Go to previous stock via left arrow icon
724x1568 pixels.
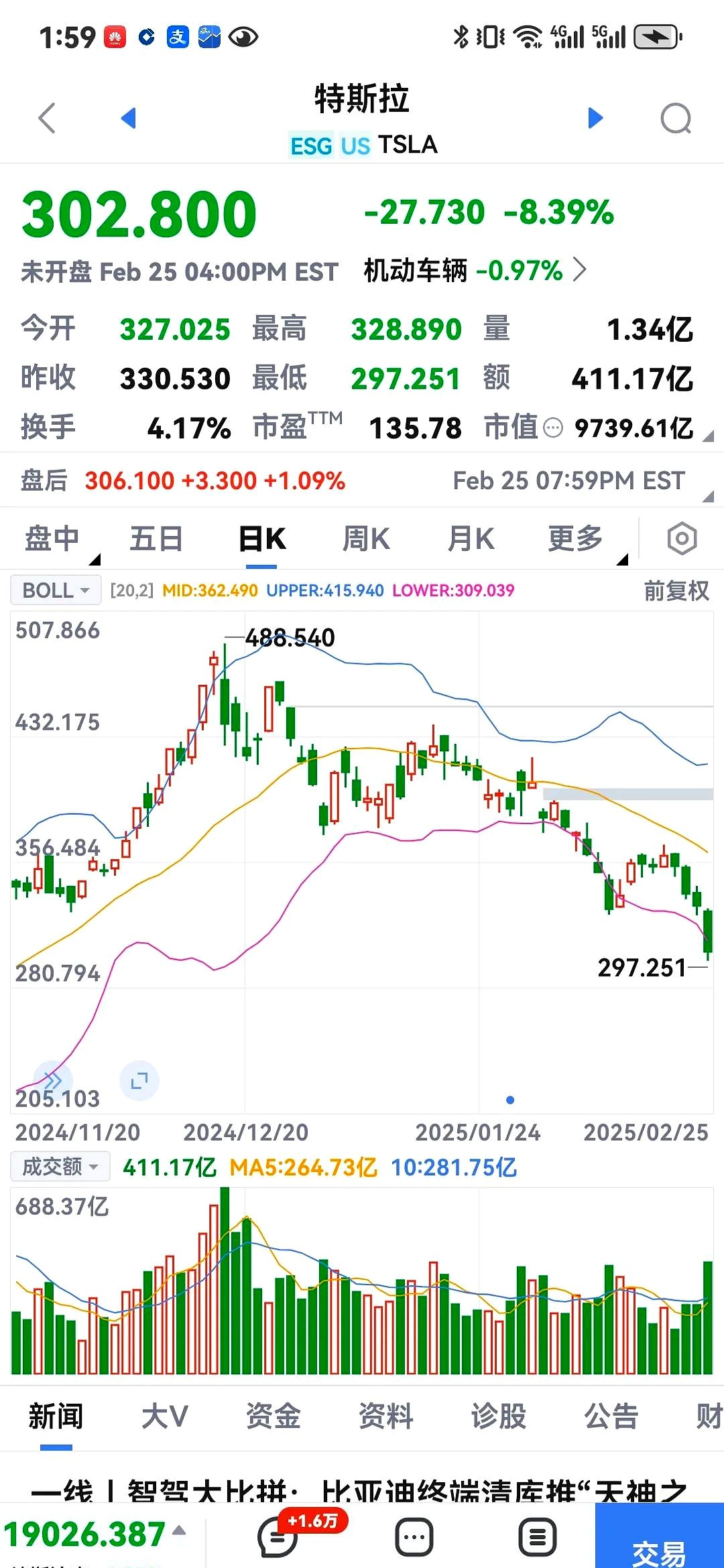click(x=129, y=118)
